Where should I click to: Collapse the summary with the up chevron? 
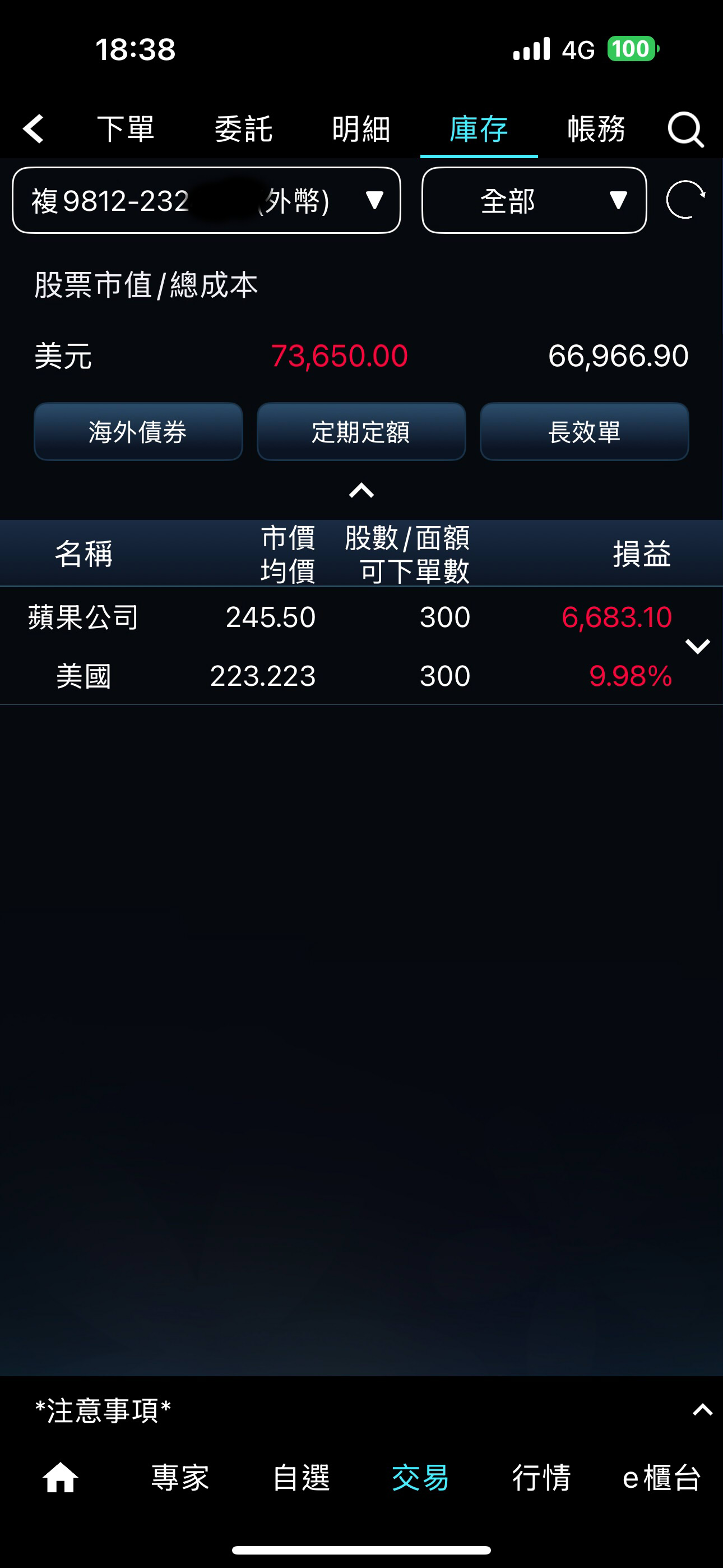[361, 490]
